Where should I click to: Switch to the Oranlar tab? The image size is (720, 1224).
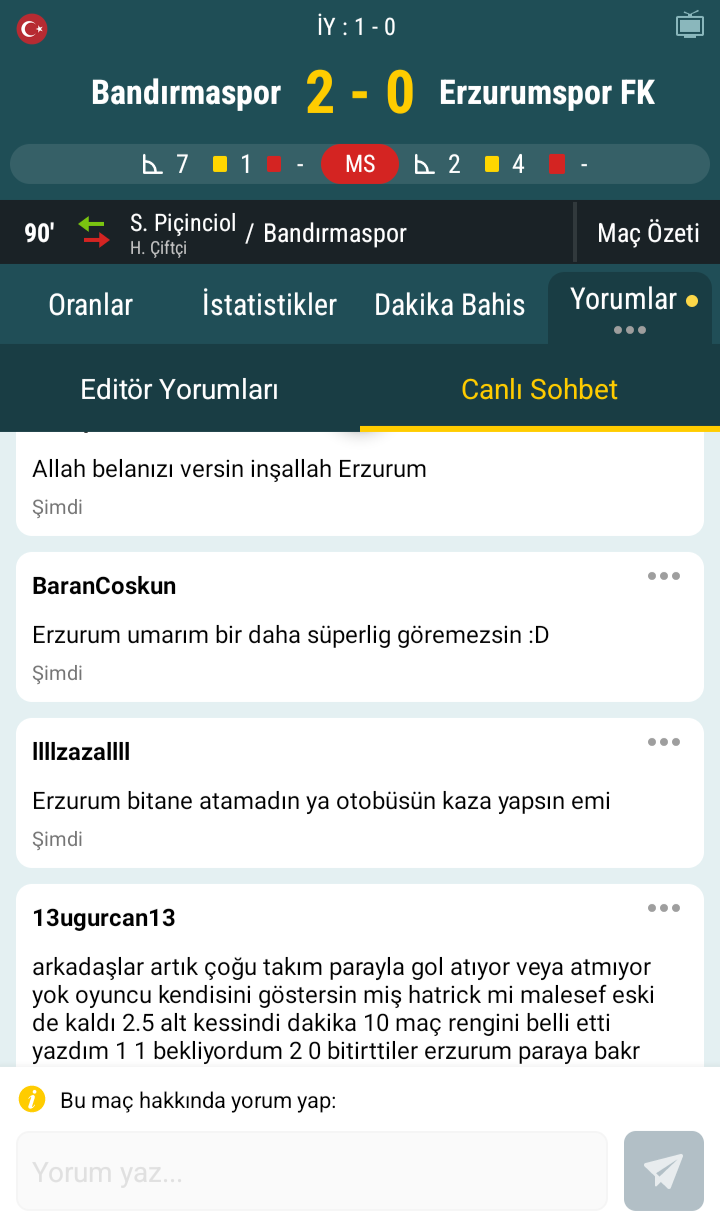[x=90, y=305]
